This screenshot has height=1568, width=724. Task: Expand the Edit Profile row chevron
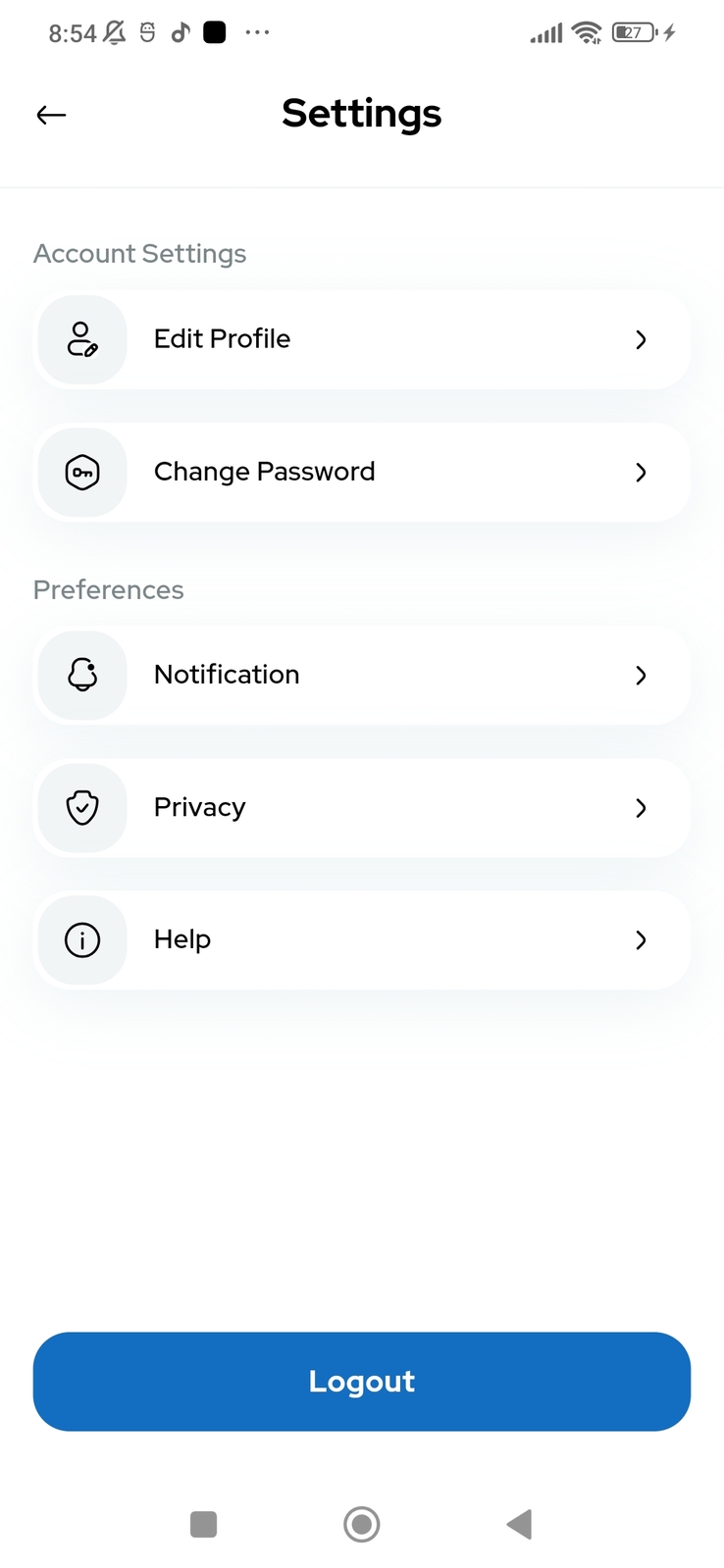click(641, 339)
